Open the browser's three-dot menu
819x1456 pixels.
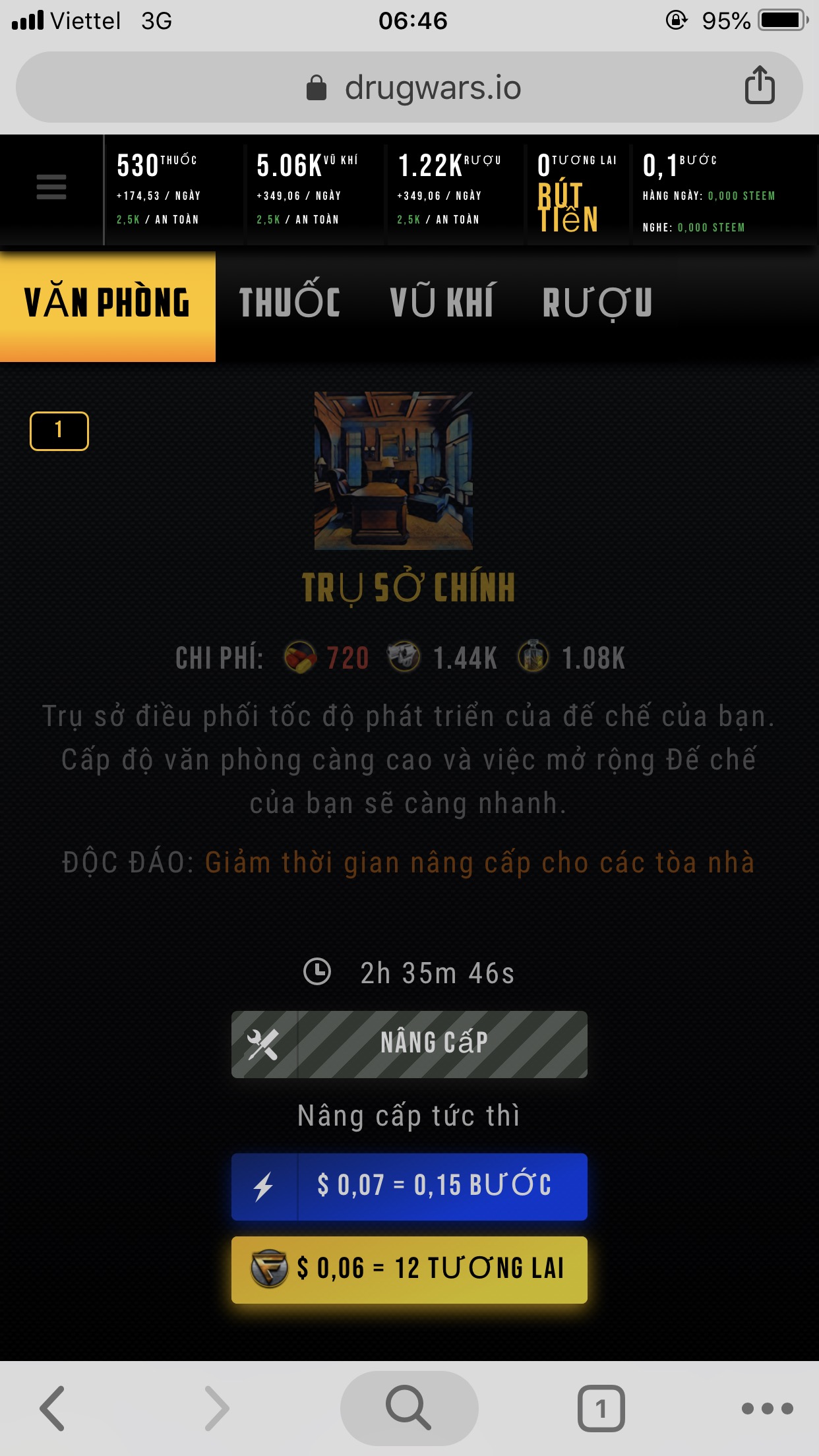pyautogui.click(x=767, y=1409)
